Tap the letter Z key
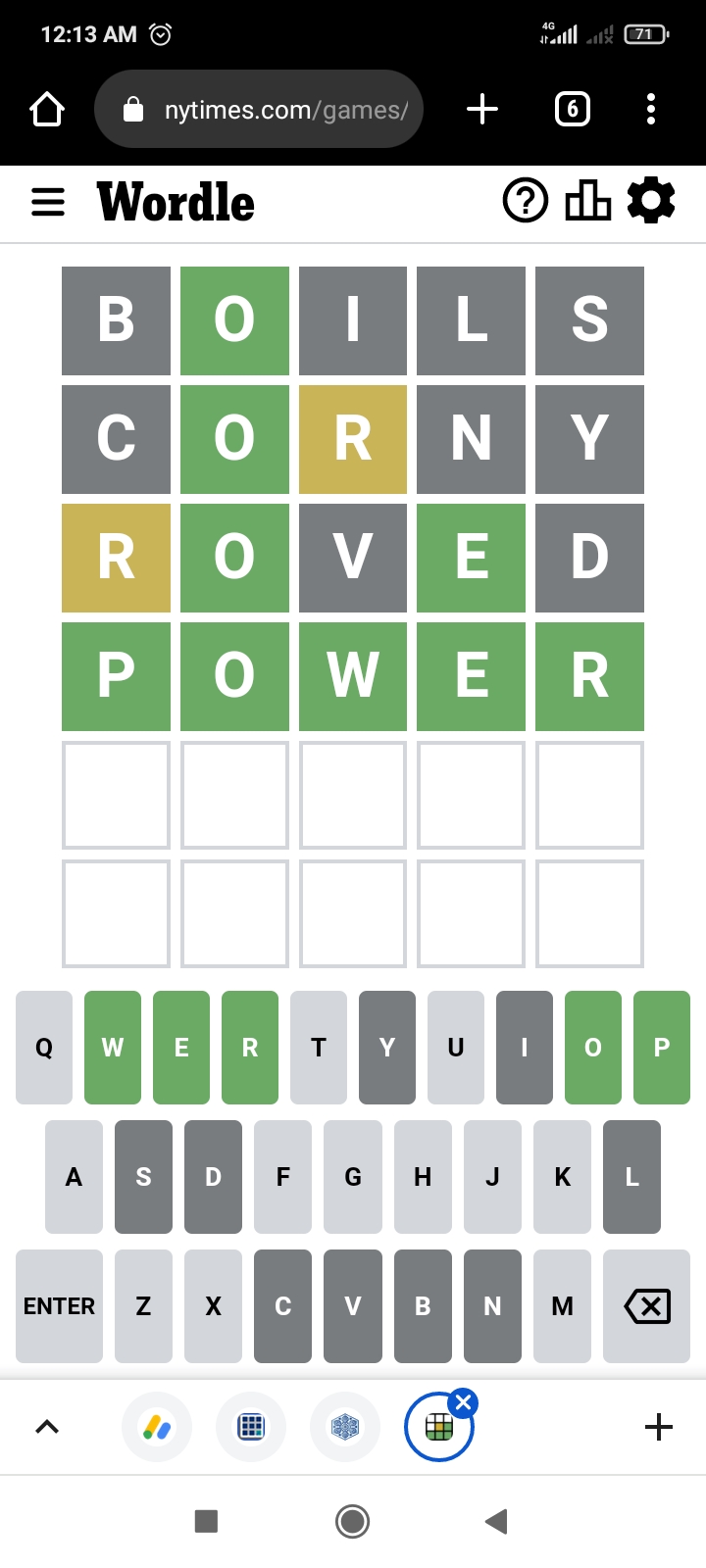706x1568 pixels. tap(143, 1305)
